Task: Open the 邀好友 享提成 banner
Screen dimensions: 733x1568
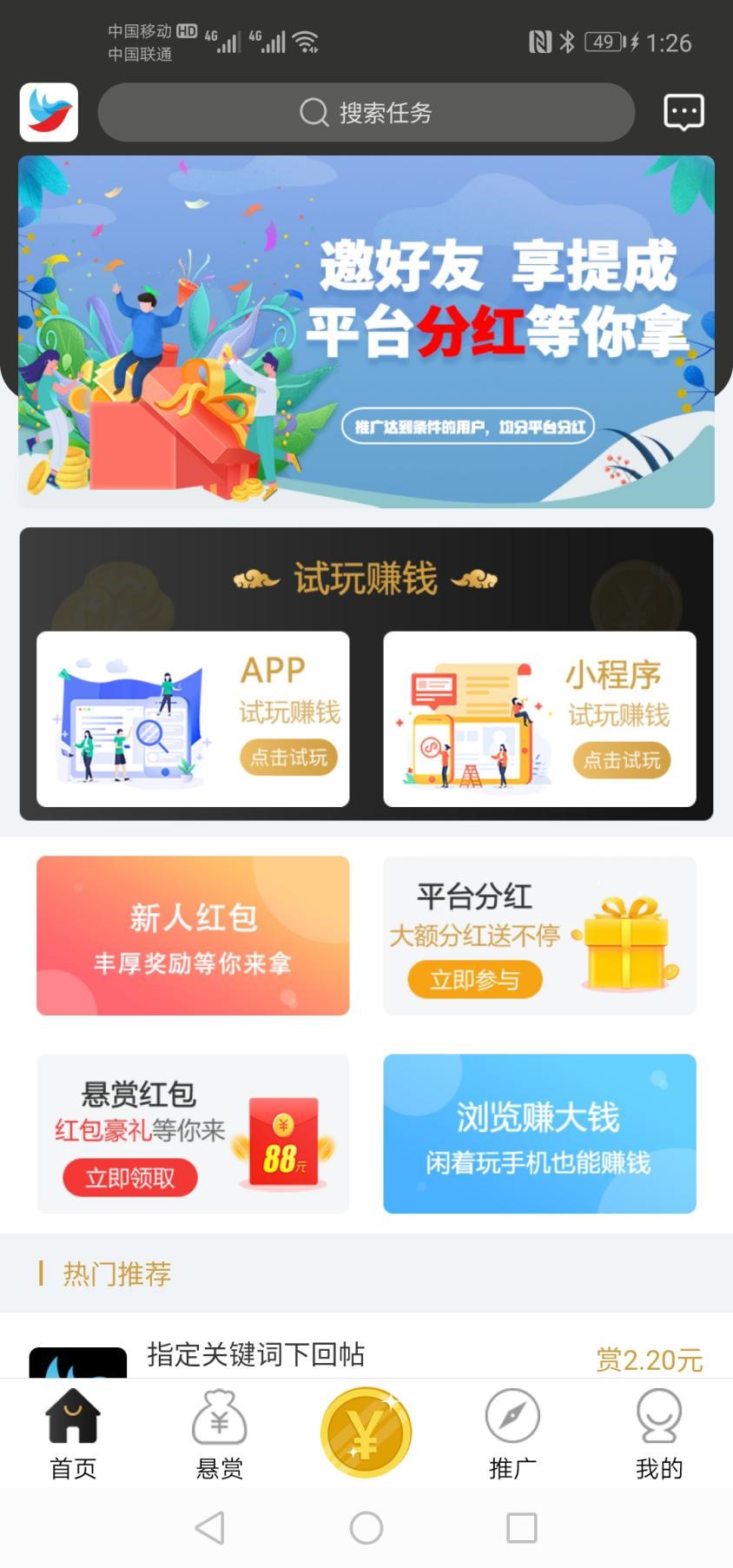Action: (x=366, y=331)
